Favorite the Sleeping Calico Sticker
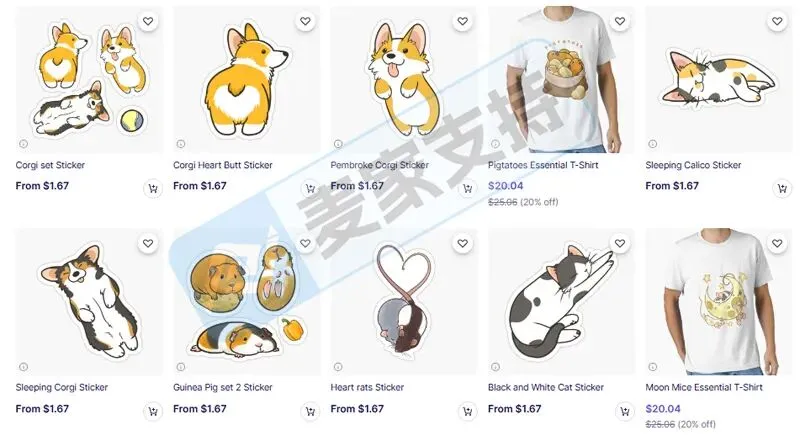 pos(777,21)
